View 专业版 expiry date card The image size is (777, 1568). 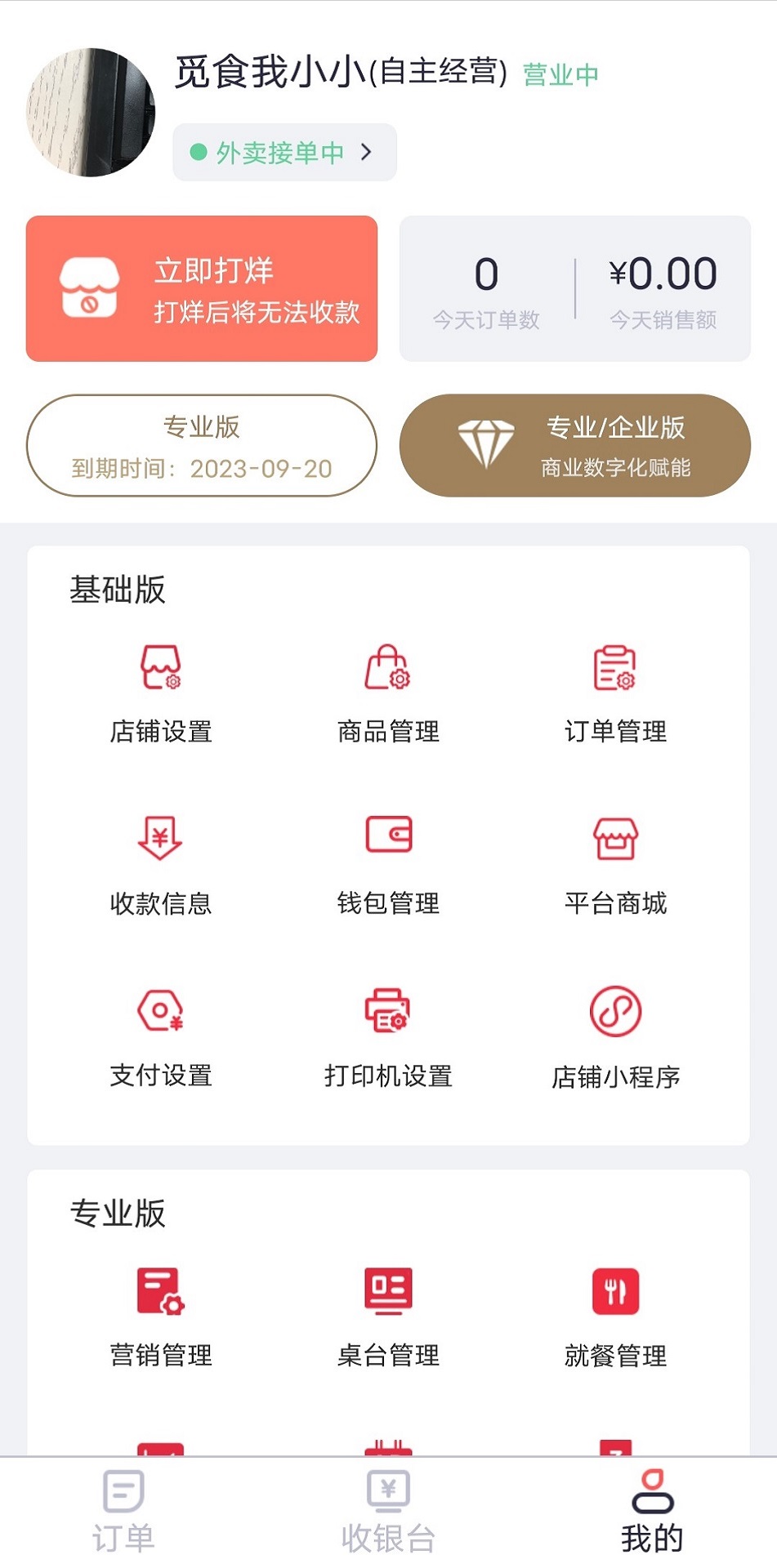(203, 445)
